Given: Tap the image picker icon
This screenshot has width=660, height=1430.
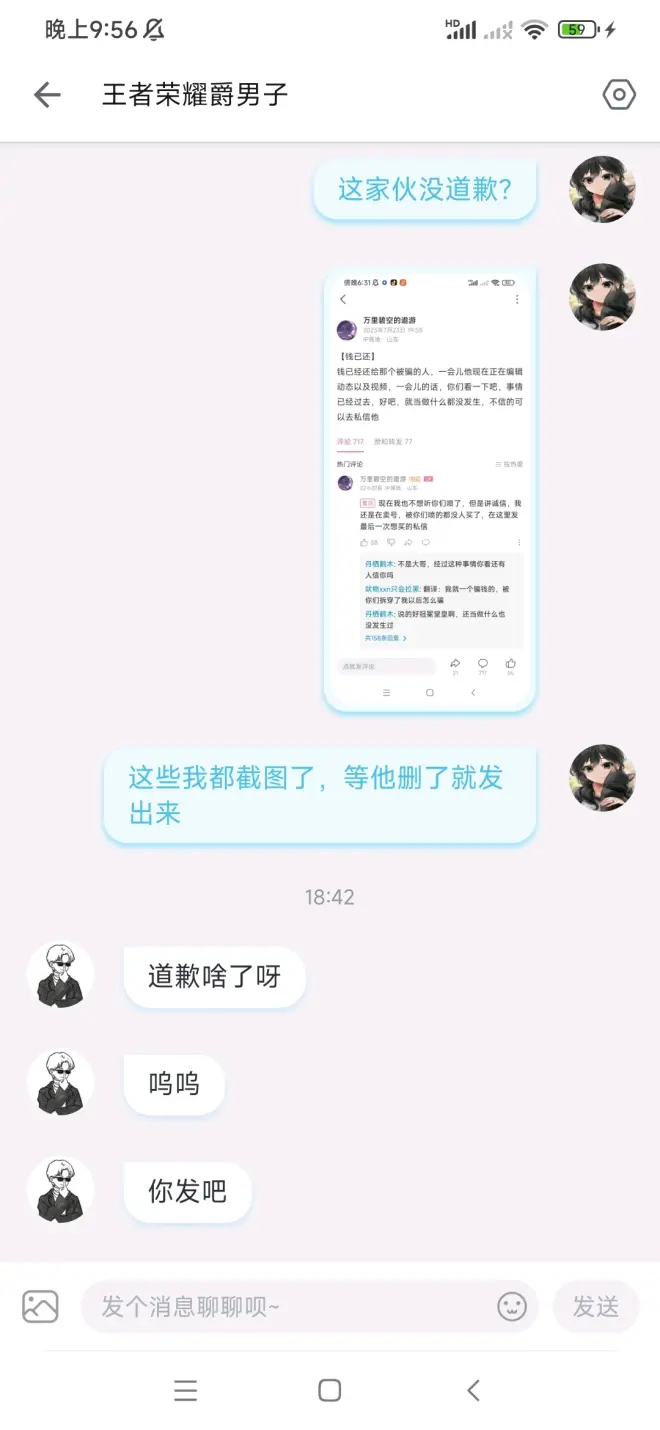Looking at the screenshot, I should point(40,1306).
